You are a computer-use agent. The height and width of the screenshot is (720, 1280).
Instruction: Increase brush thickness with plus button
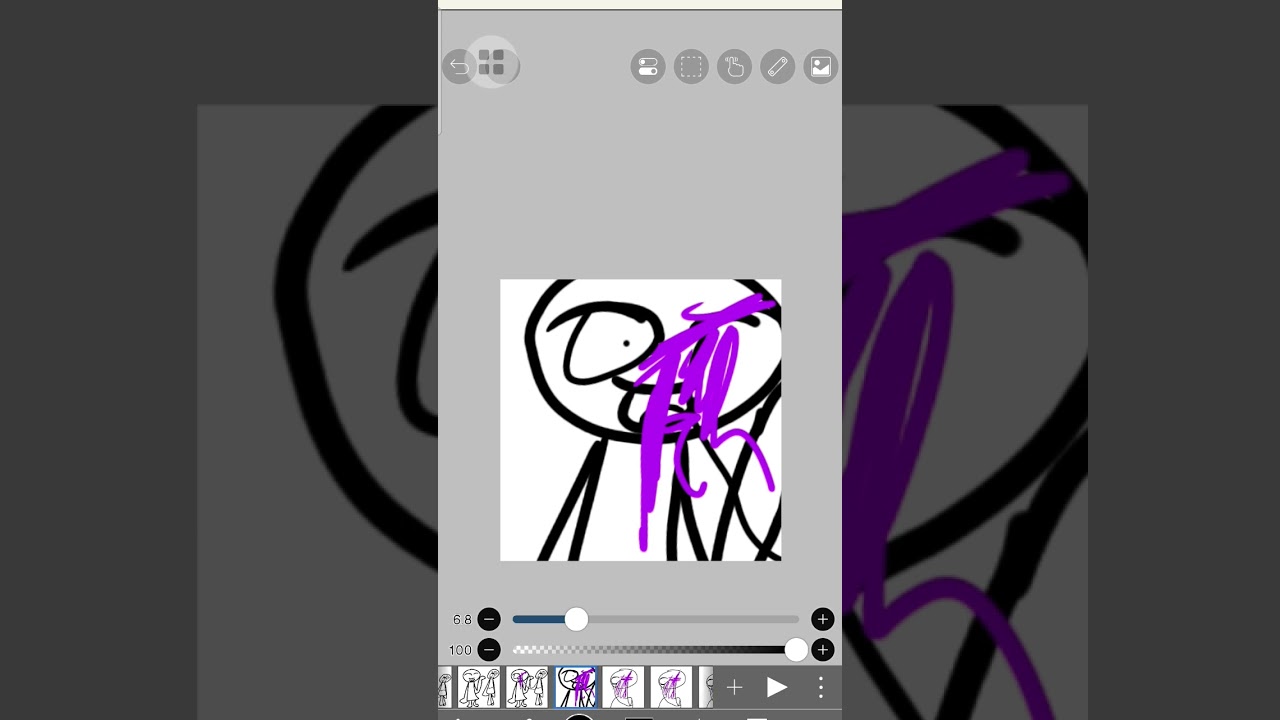pyautogui.click(x=822, y=620)
